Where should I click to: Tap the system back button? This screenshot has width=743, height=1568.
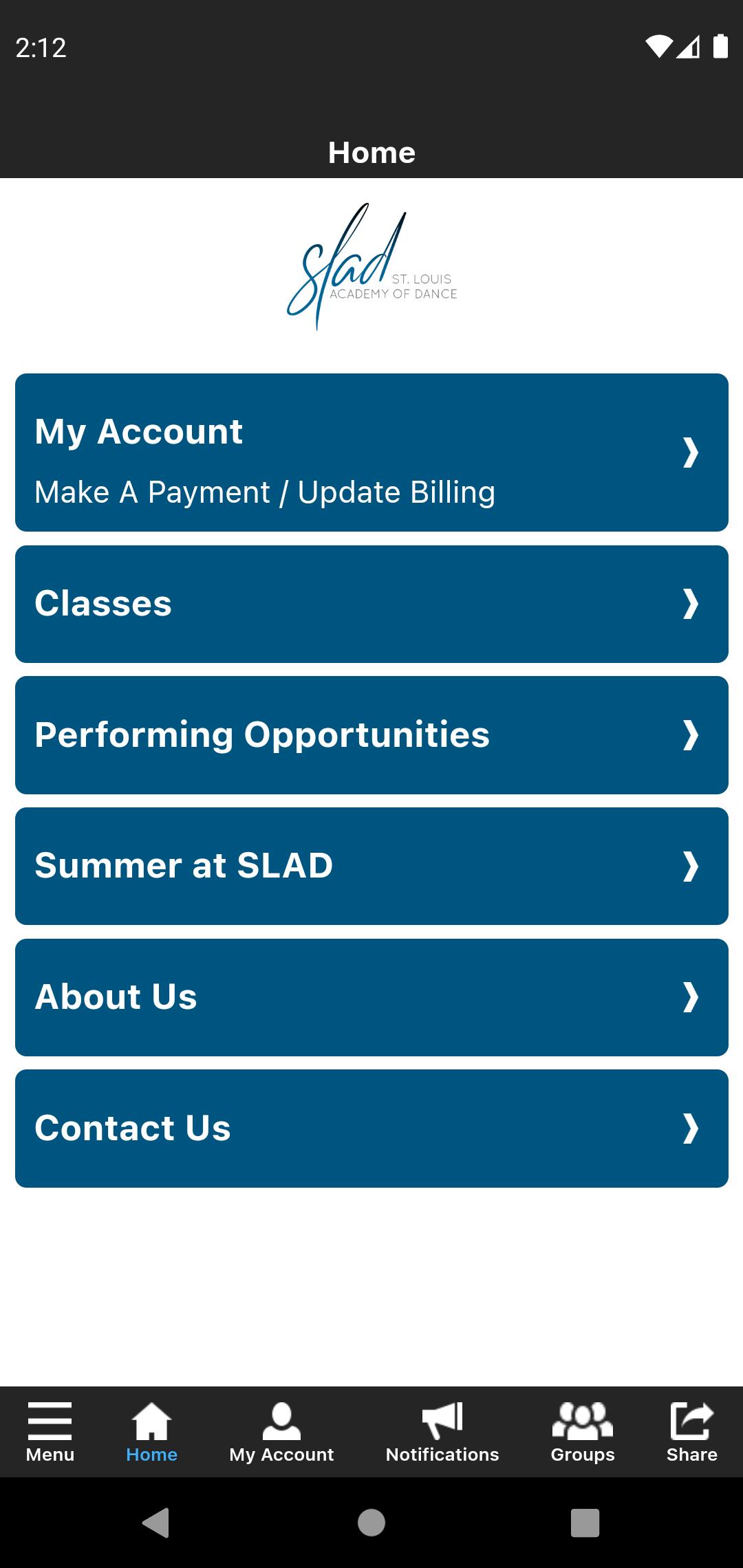point(156,1523)
